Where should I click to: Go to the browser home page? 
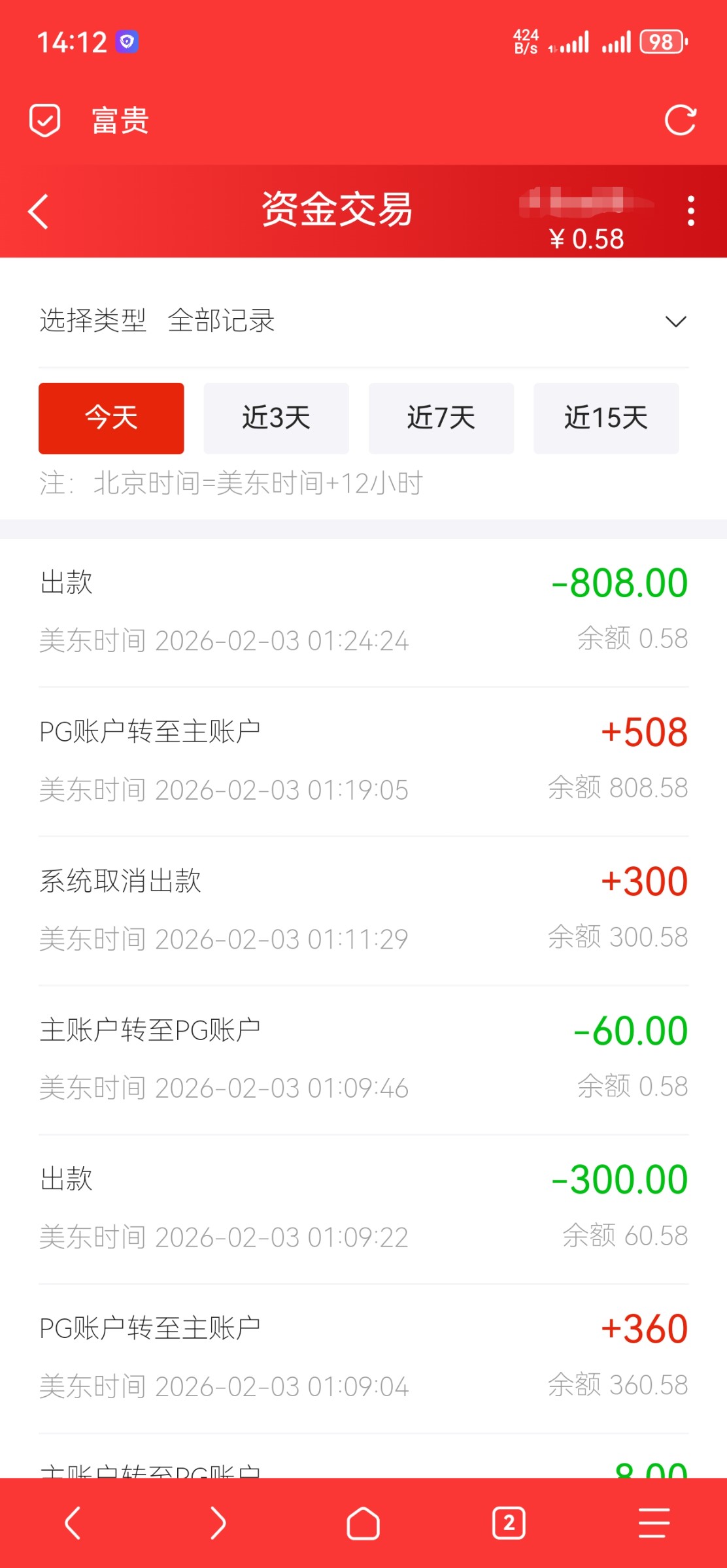[x=363, y=1523]
